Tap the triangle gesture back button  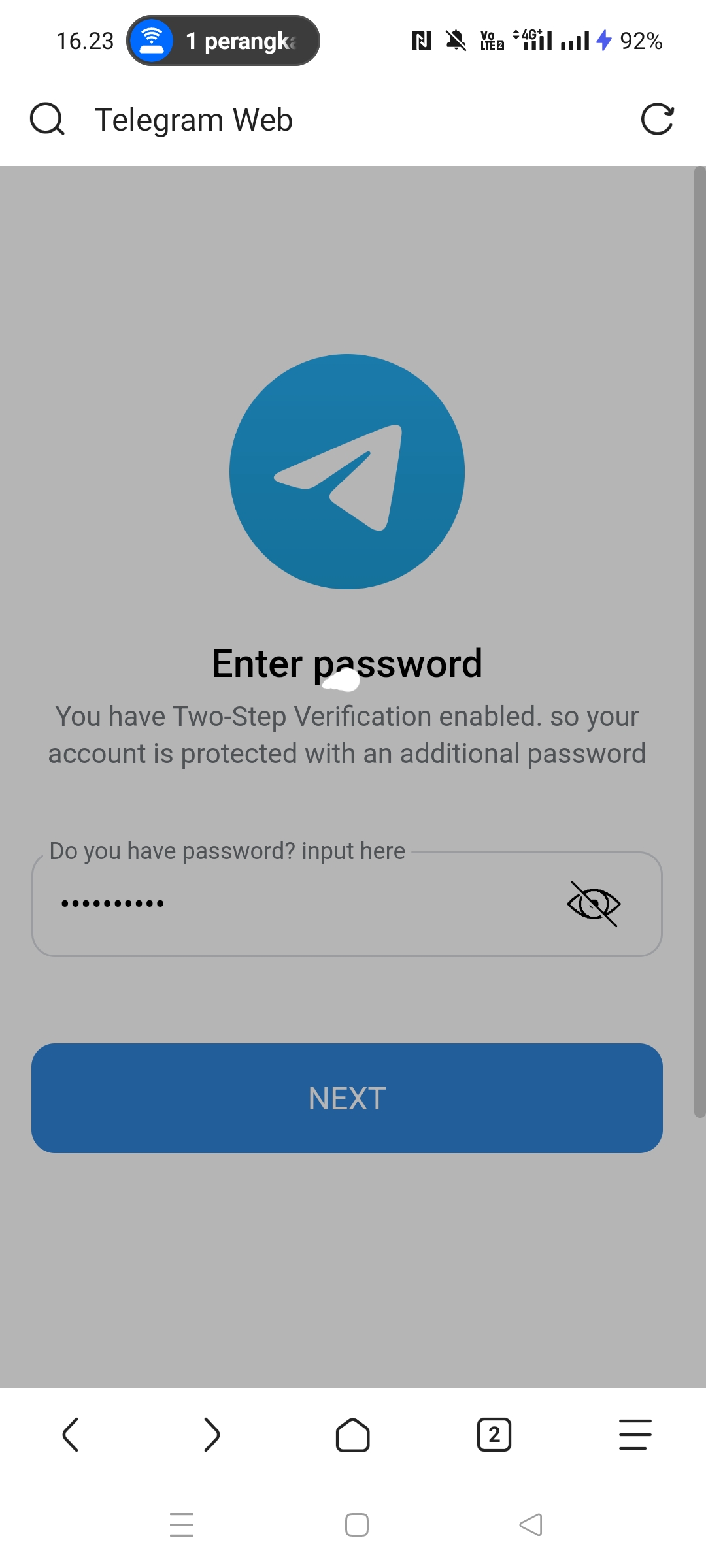(x=531, y=1524)
